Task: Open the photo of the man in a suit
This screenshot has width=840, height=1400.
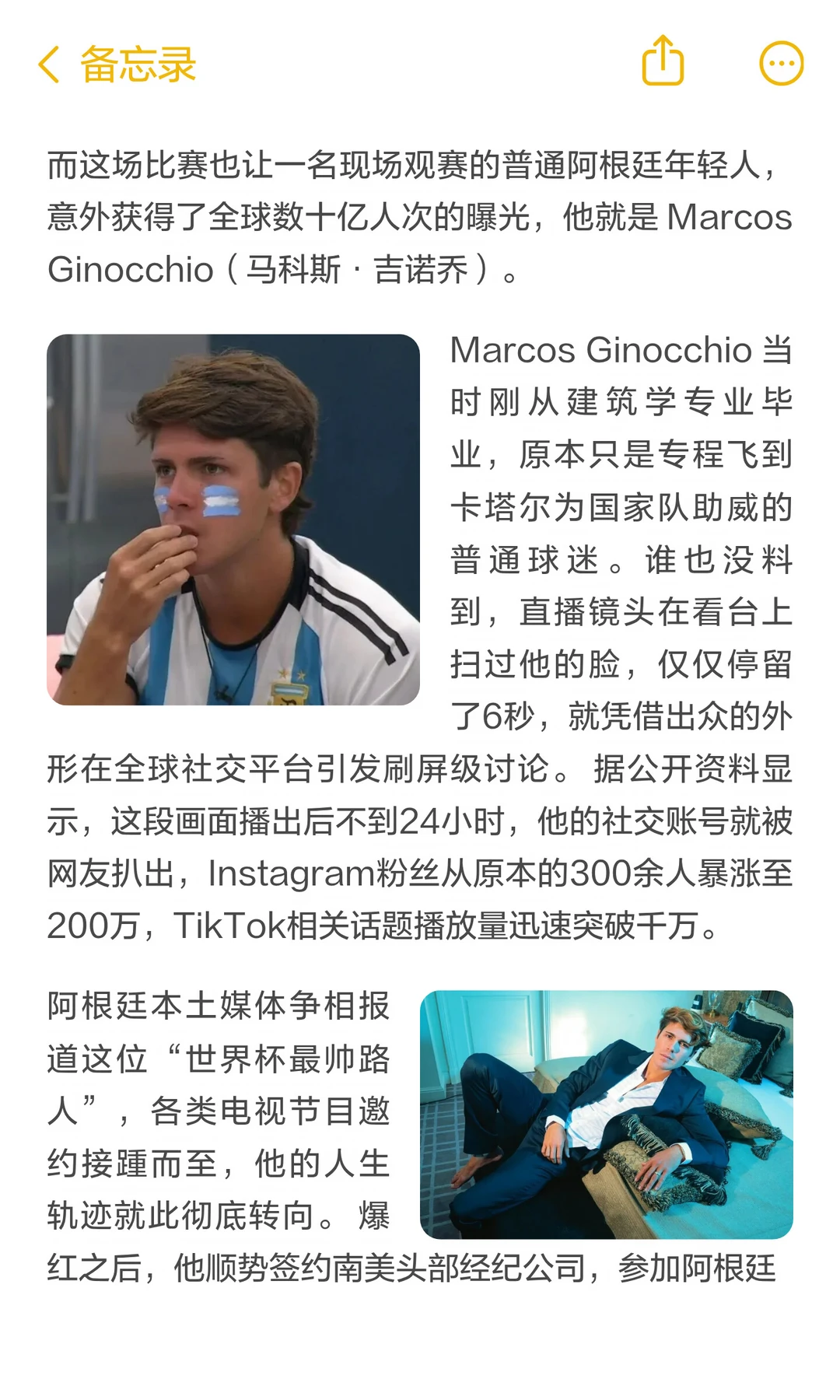Action: point(607,1115)
